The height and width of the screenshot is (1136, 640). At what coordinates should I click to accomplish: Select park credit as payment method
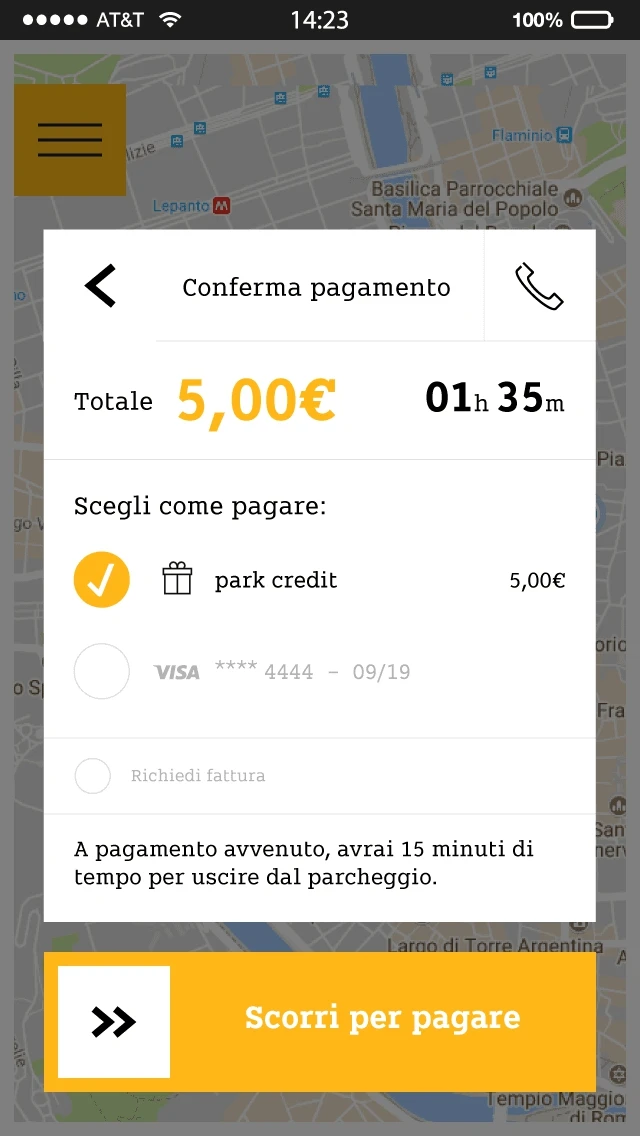pos(101,580)
